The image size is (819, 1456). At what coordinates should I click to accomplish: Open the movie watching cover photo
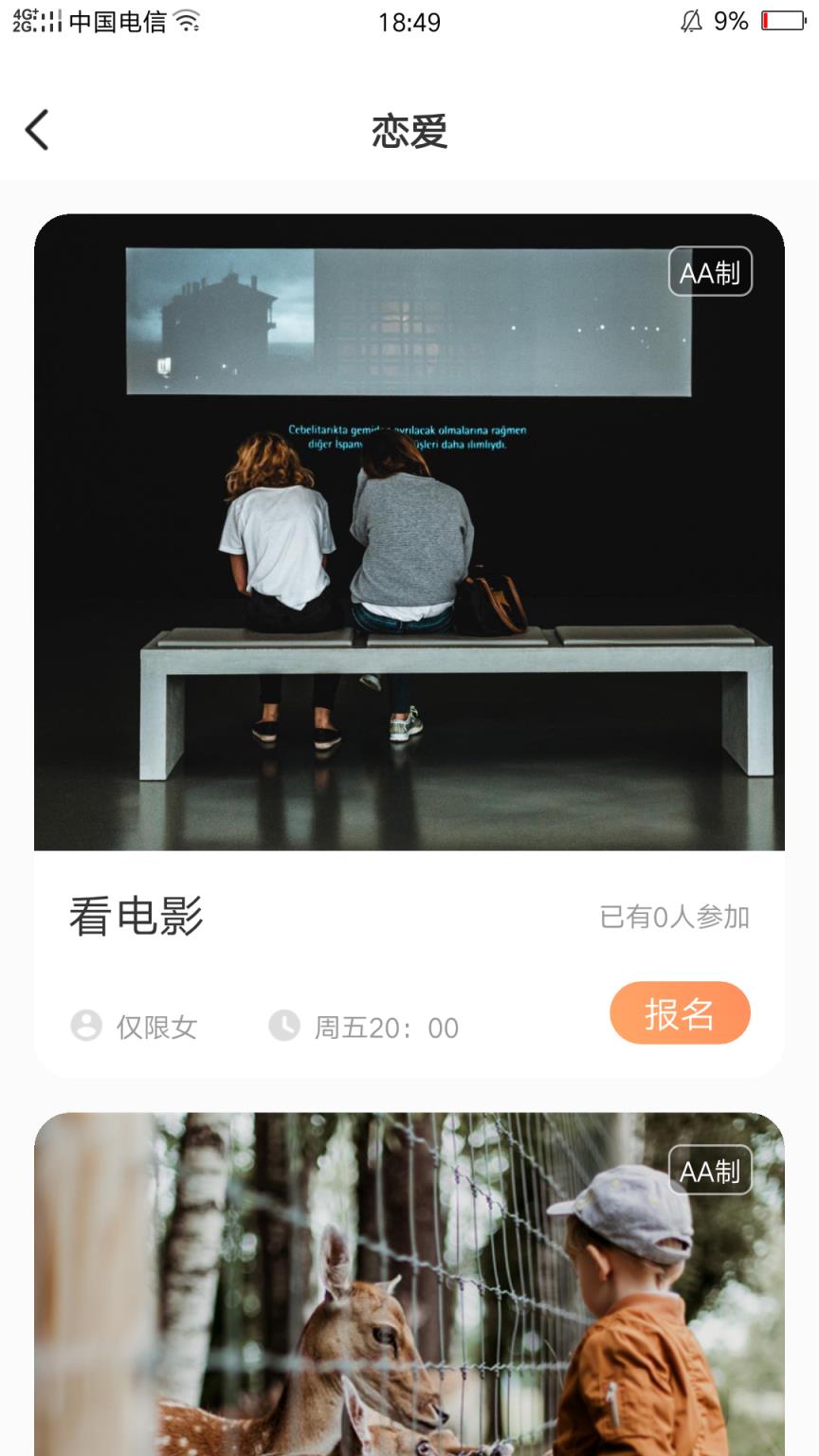pyautogui.click(x=409, y=536)
